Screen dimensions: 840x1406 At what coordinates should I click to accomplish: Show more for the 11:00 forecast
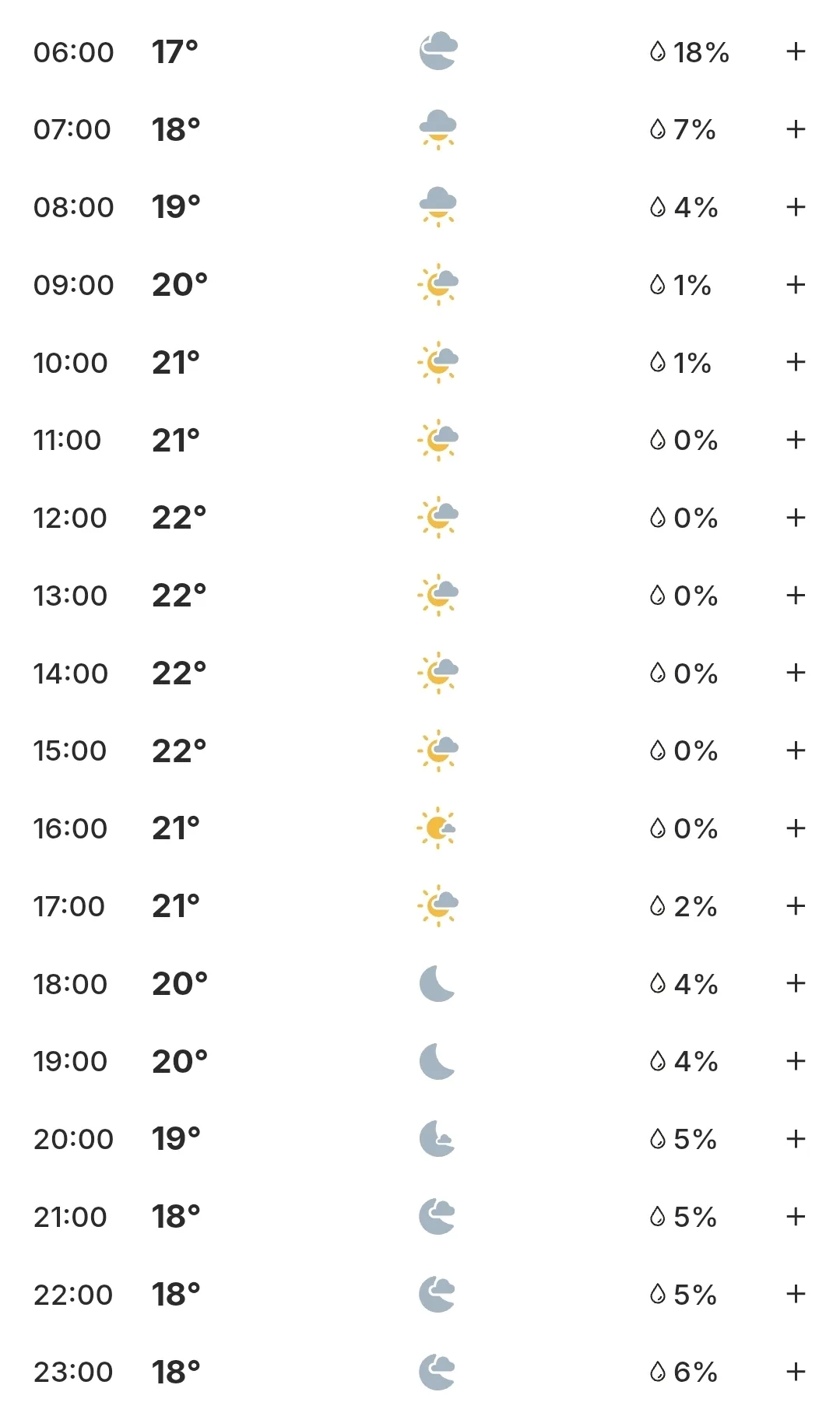(795, 440)
